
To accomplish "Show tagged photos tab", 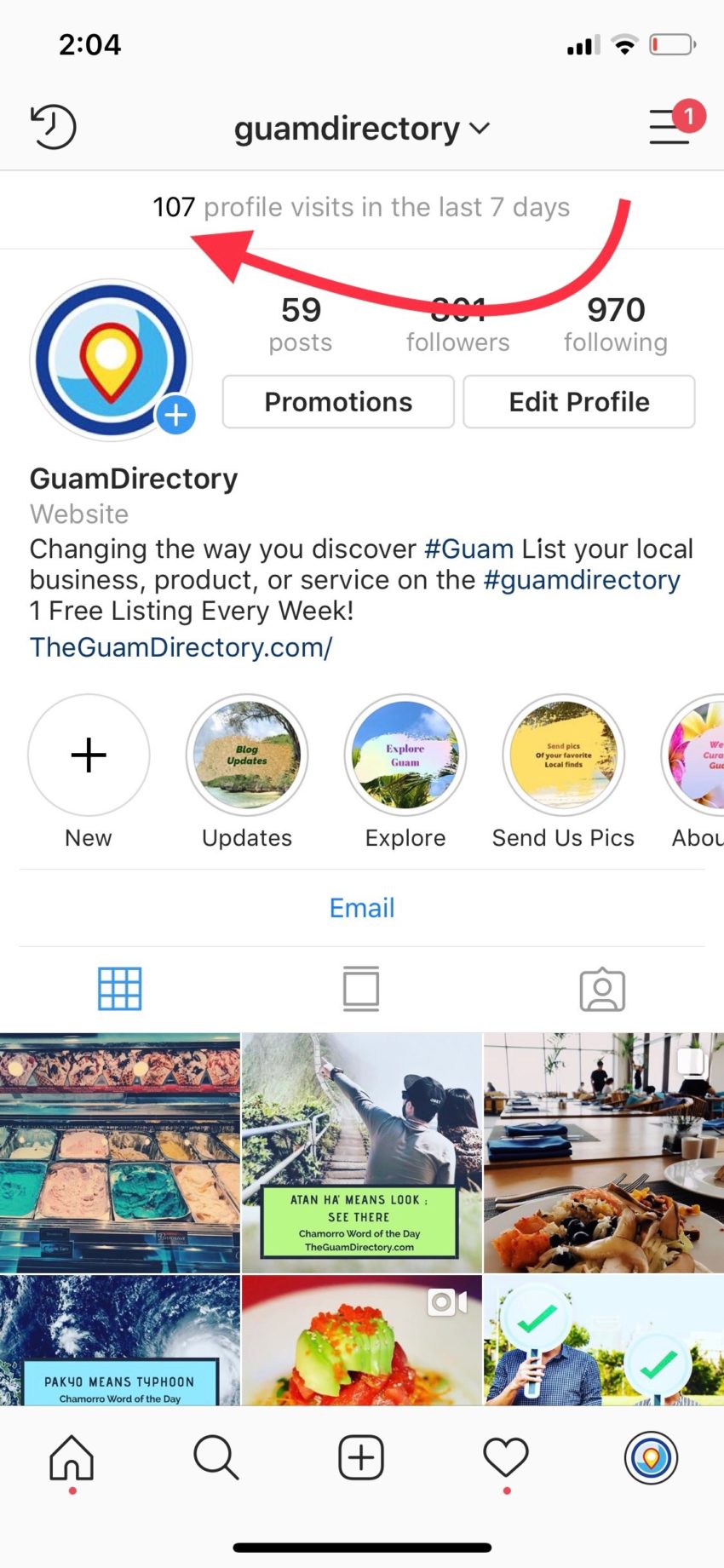I will click(x=602, y=989).
